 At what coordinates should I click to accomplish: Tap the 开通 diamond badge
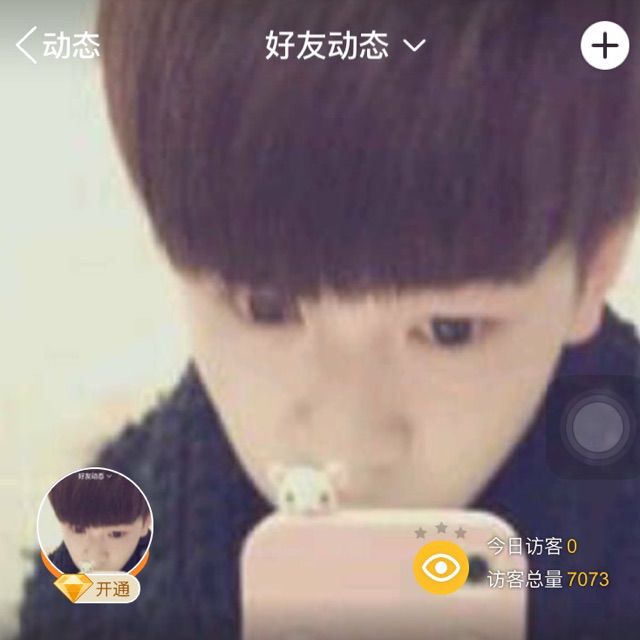click(97, 589)
